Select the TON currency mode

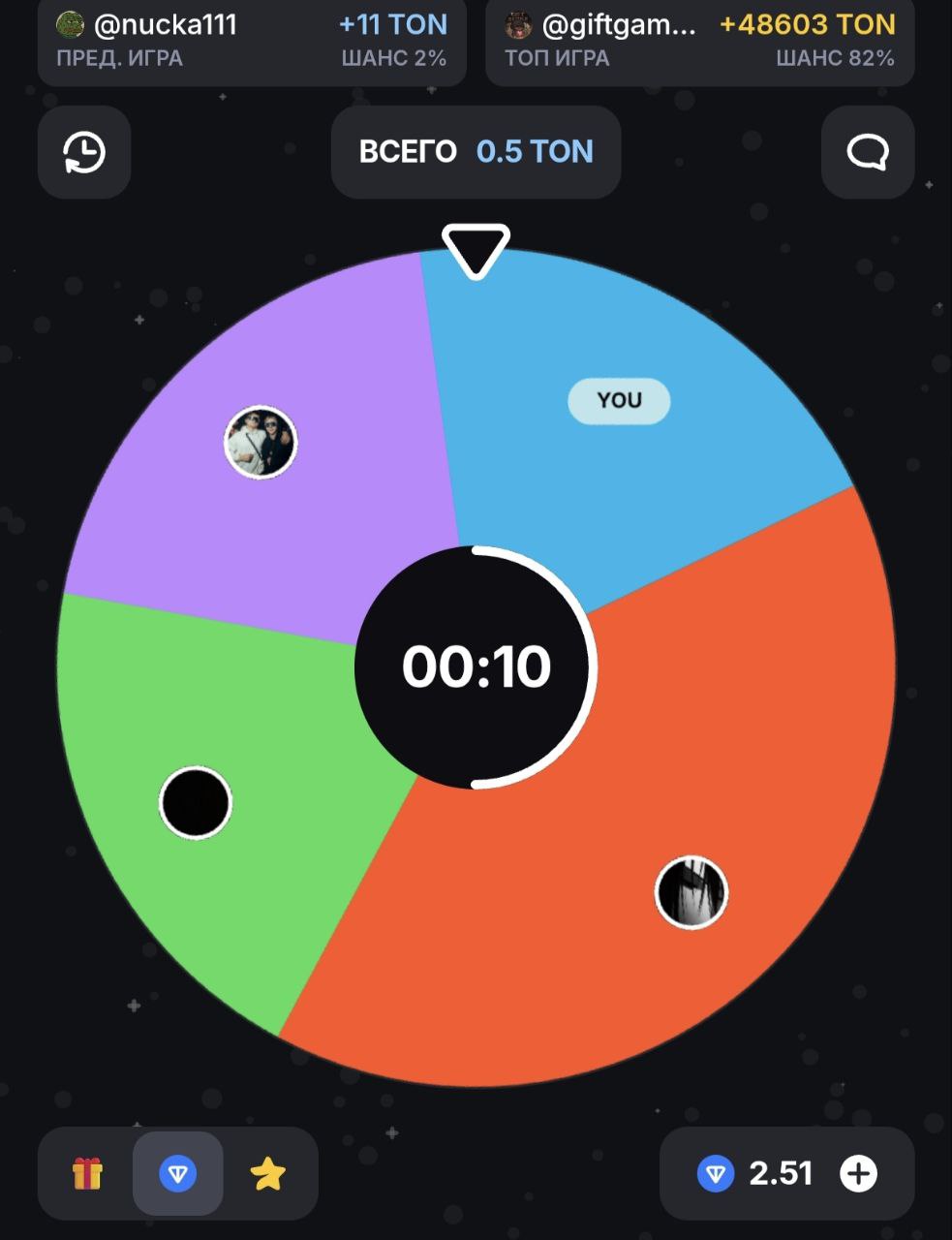(x=177, y=1173)
